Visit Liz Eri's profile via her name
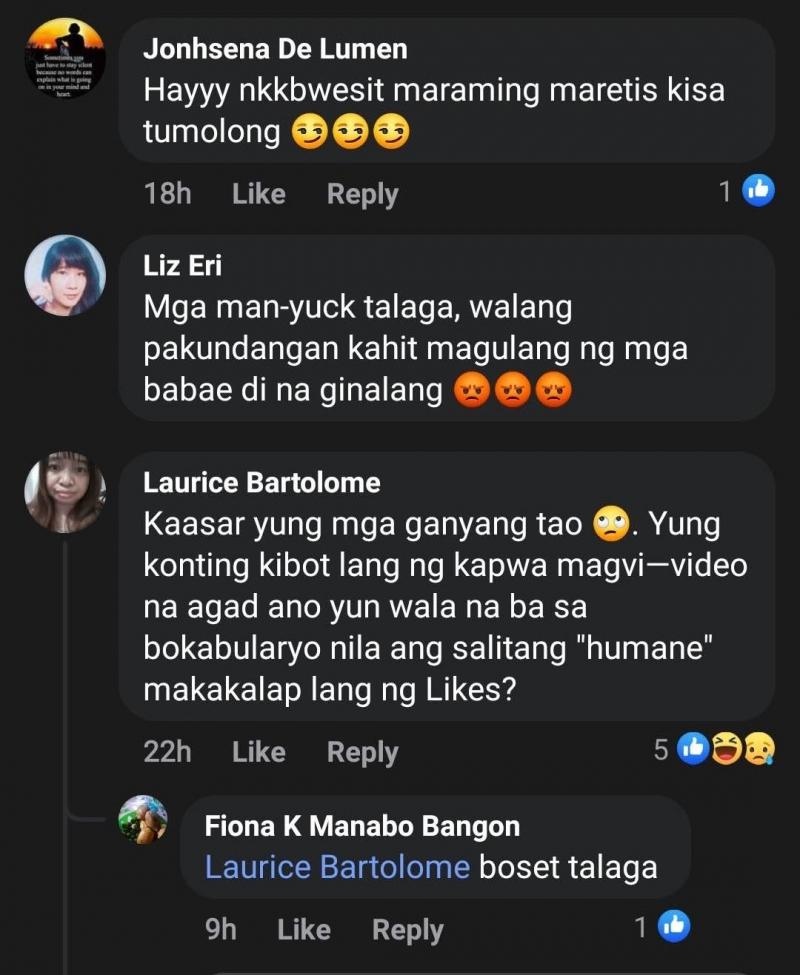The height and width of the screenshot is (975, 800). (183, 265)
